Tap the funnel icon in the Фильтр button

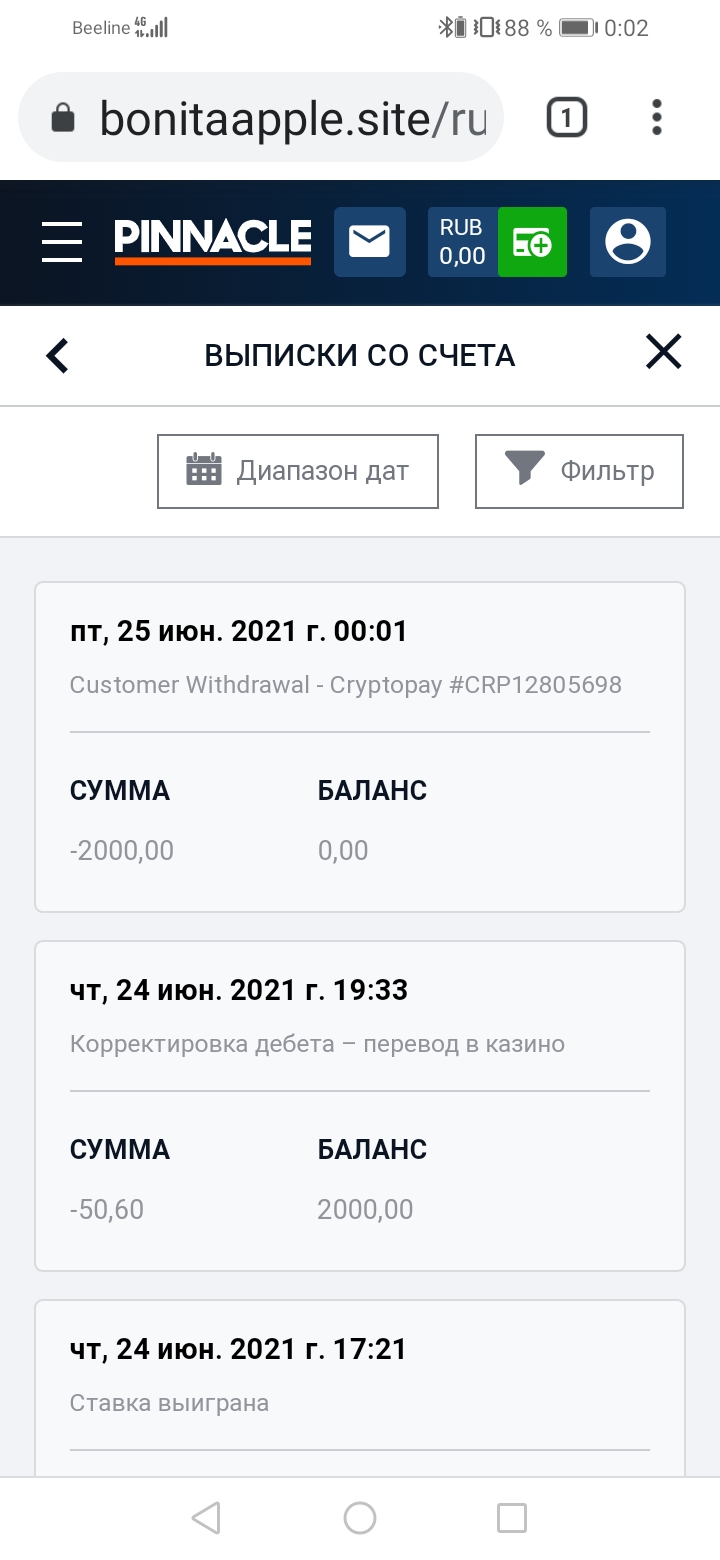tap(523, 470)
